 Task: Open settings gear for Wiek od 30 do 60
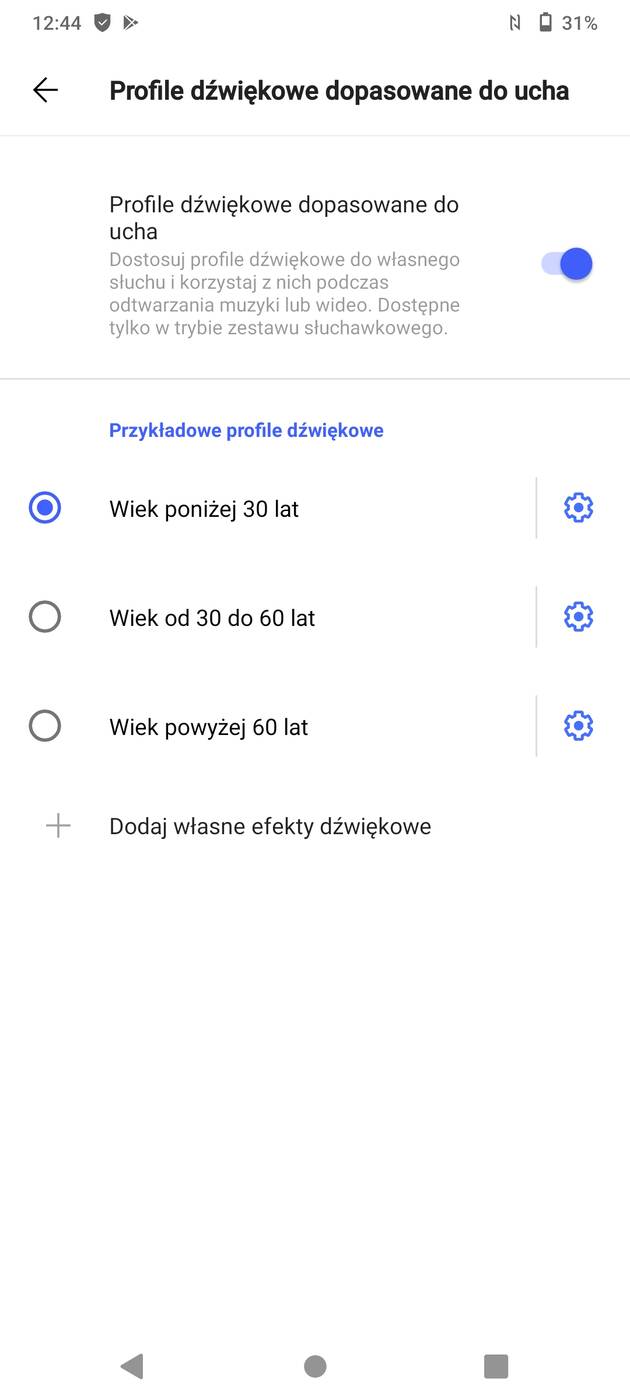[578, 617]
